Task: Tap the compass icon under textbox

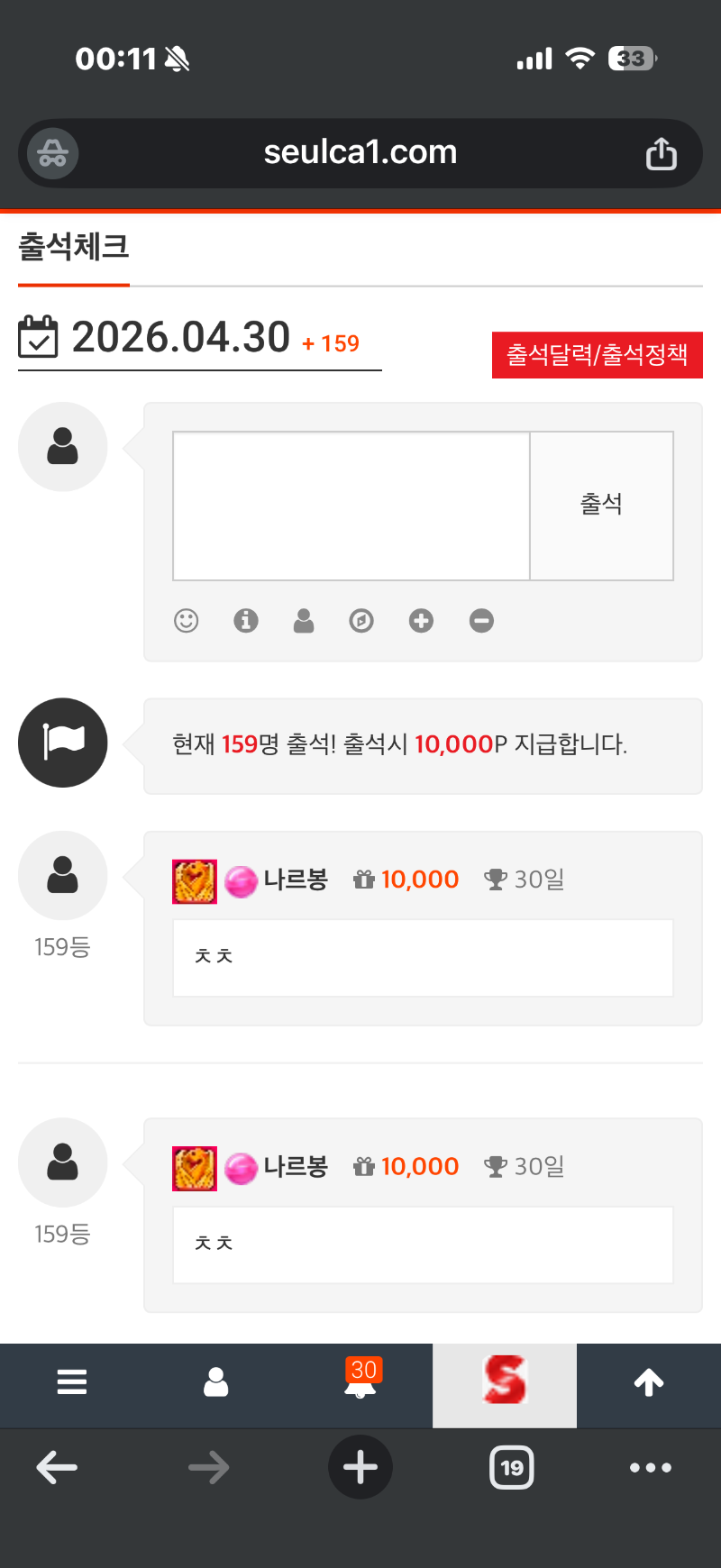Action: pos(361,621)
